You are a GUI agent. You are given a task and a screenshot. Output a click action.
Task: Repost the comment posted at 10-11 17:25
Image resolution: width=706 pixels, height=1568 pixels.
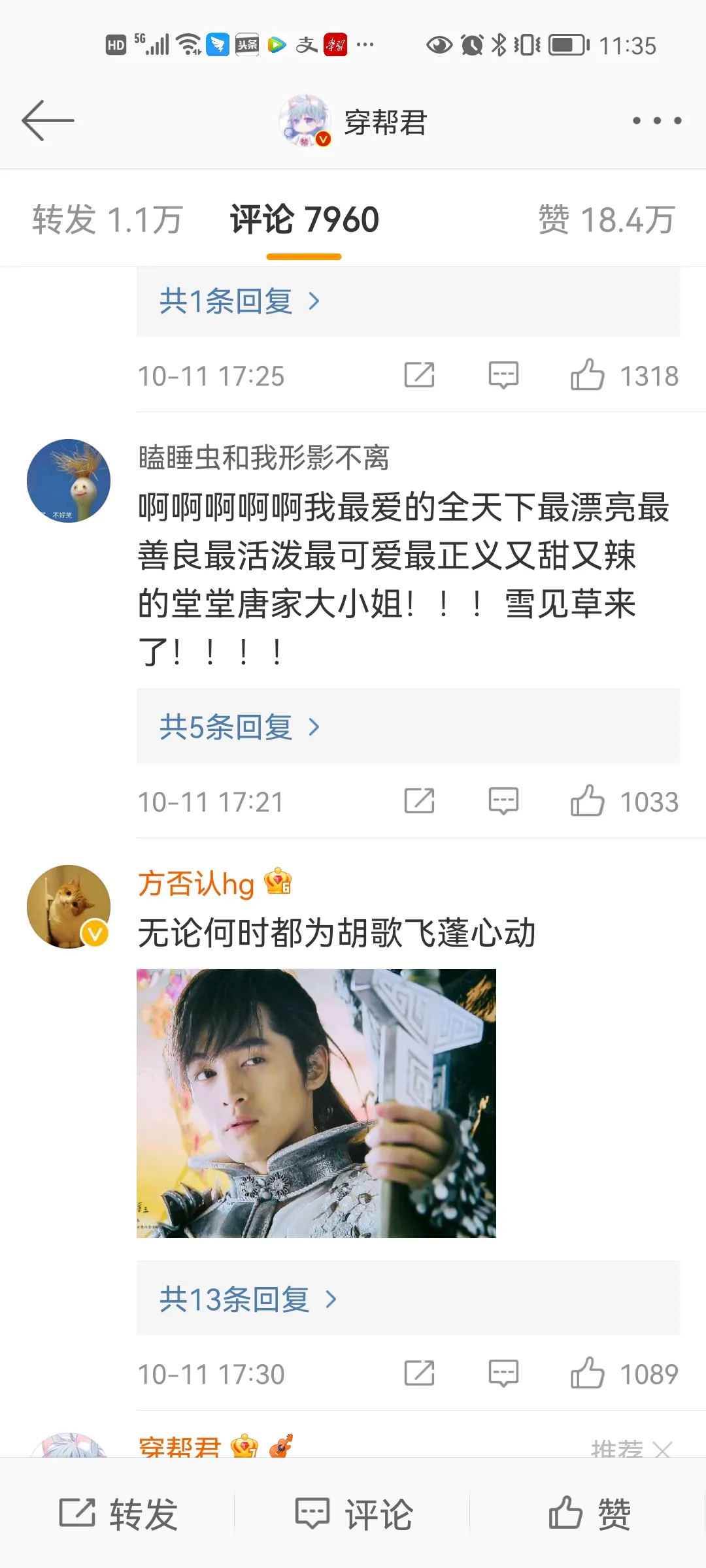(x=419, y=376)
